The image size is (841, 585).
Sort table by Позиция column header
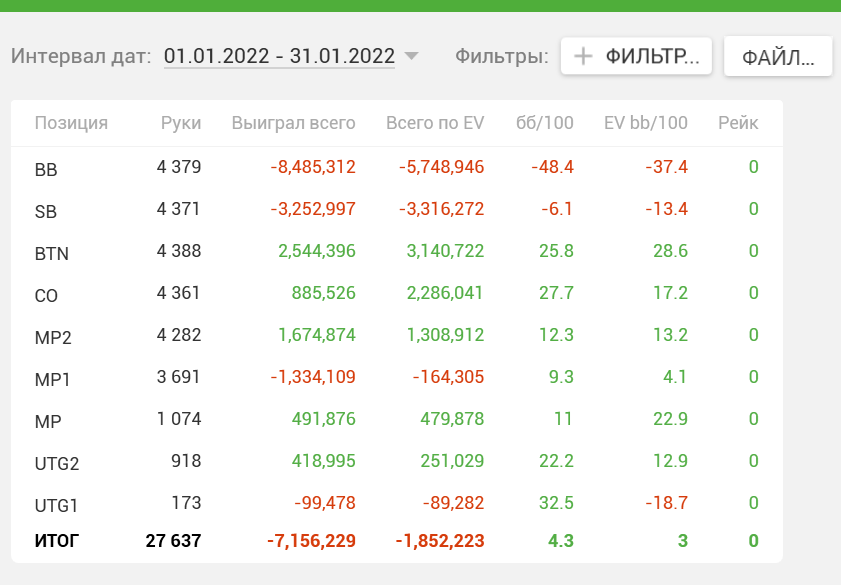pos(71,124)
